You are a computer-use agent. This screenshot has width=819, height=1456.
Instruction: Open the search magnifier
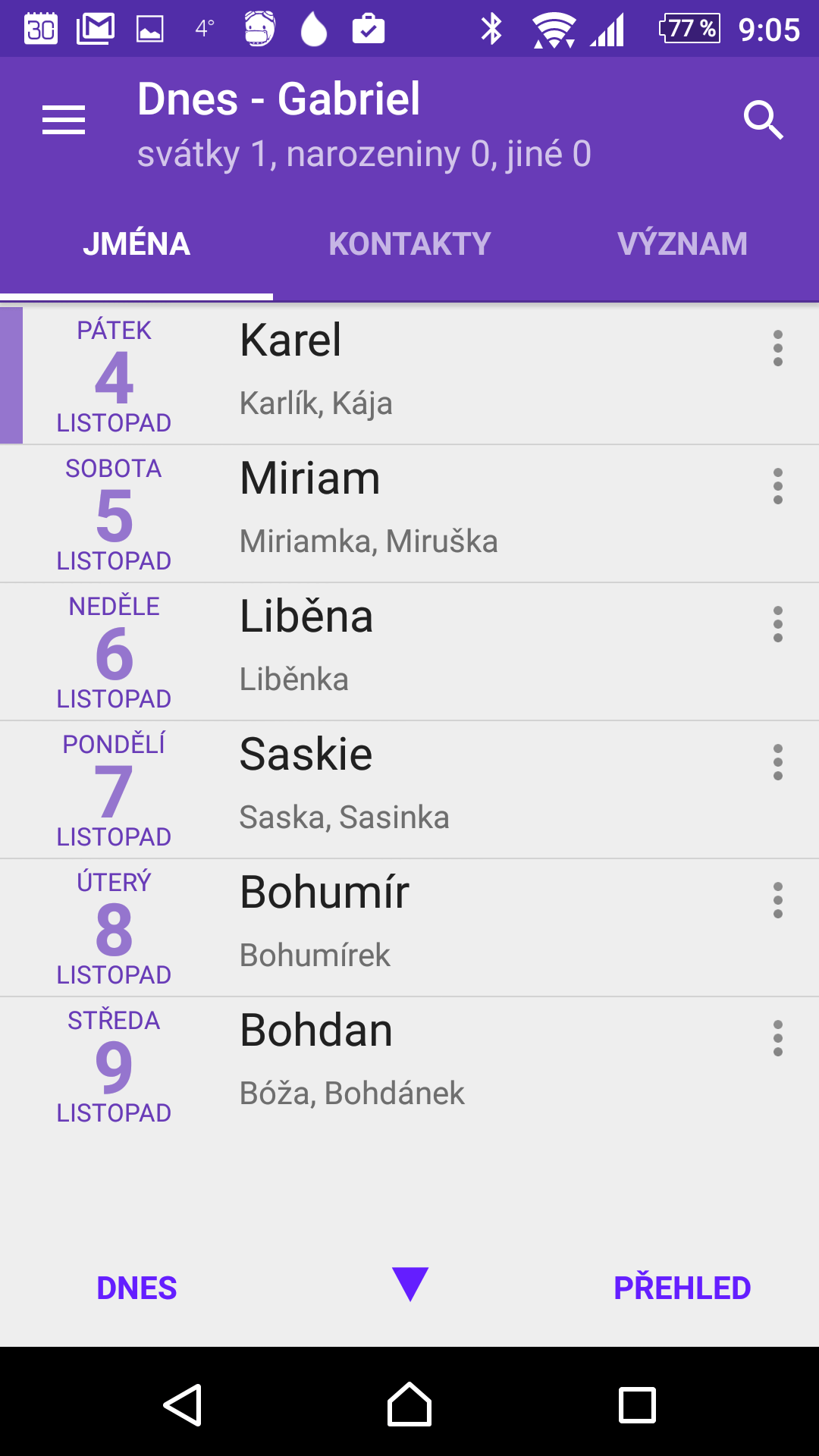tap(763, 120)
